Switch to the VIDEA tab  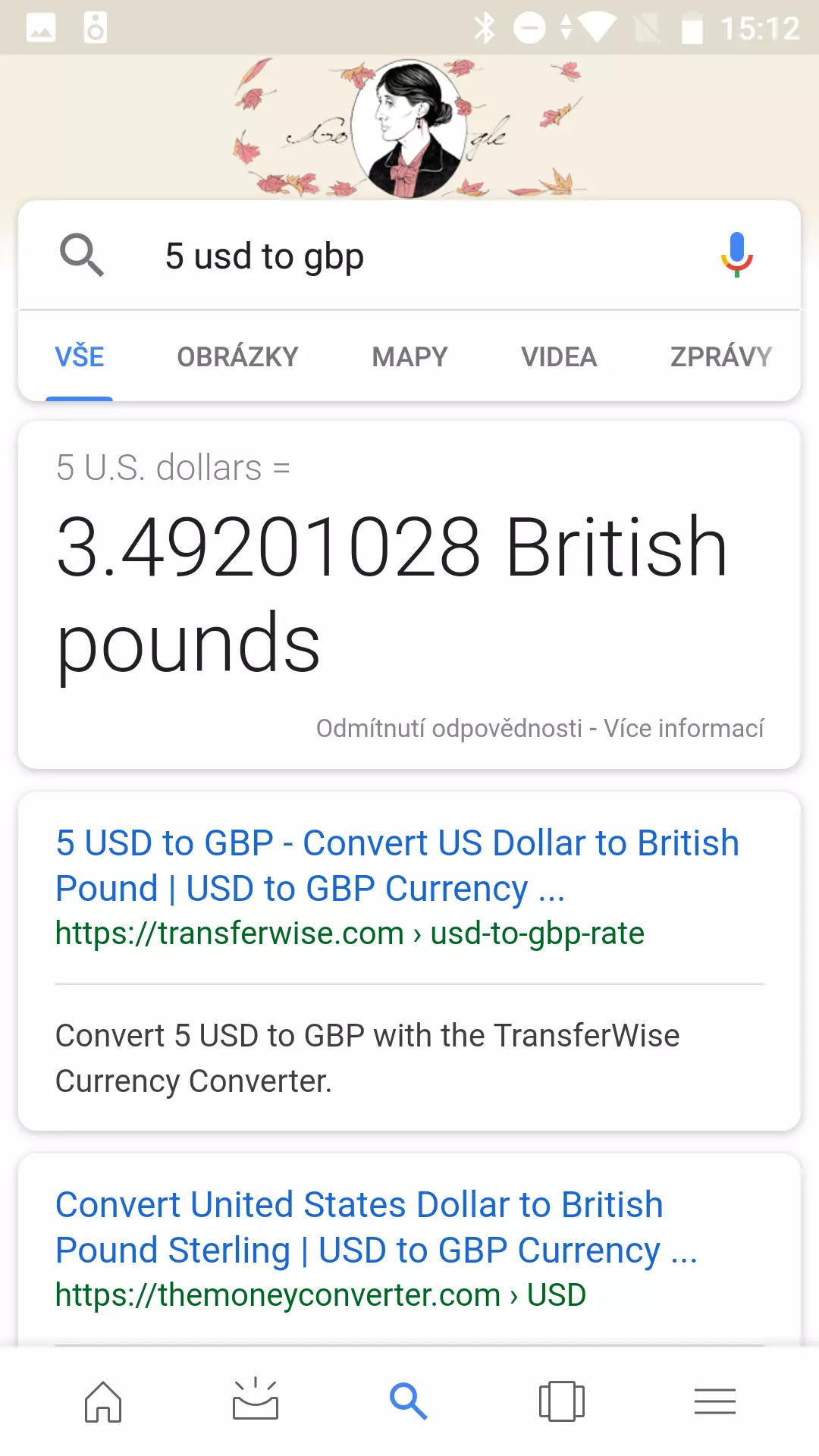coord(559,356)
